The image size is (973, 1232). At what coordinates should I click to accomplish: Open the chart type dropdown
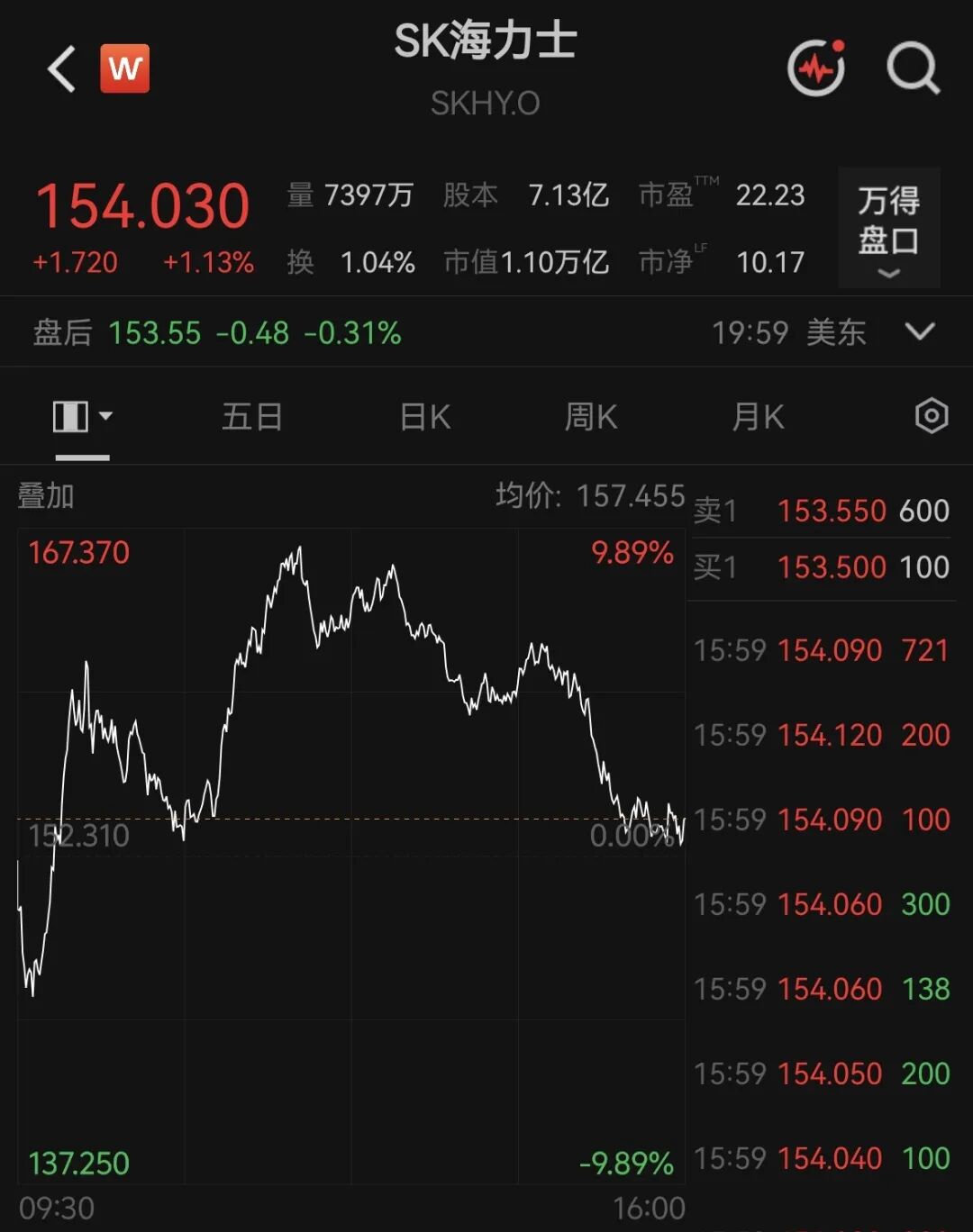(83, 417)
